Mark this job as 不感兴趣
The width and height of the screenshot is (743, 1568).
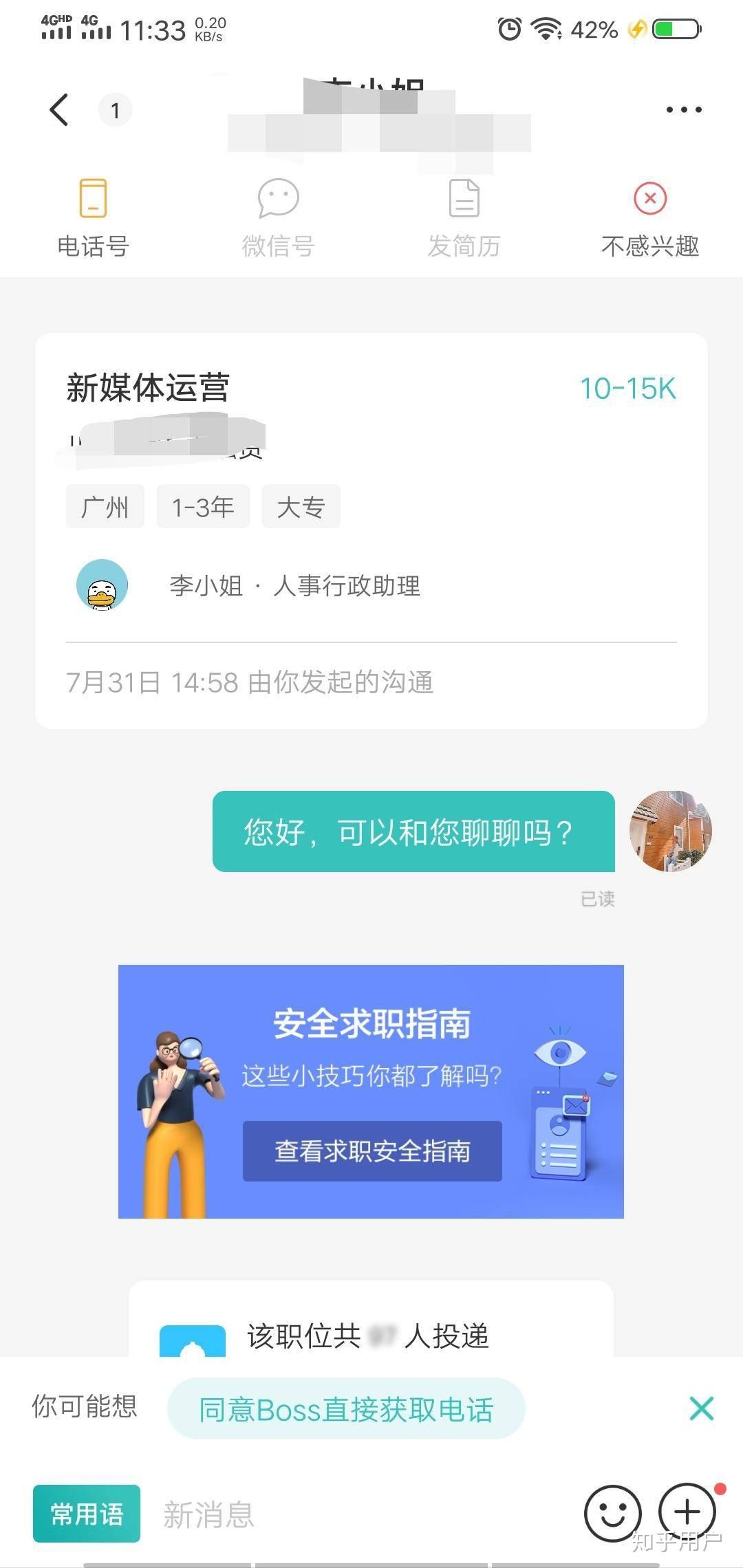[649, 217]
